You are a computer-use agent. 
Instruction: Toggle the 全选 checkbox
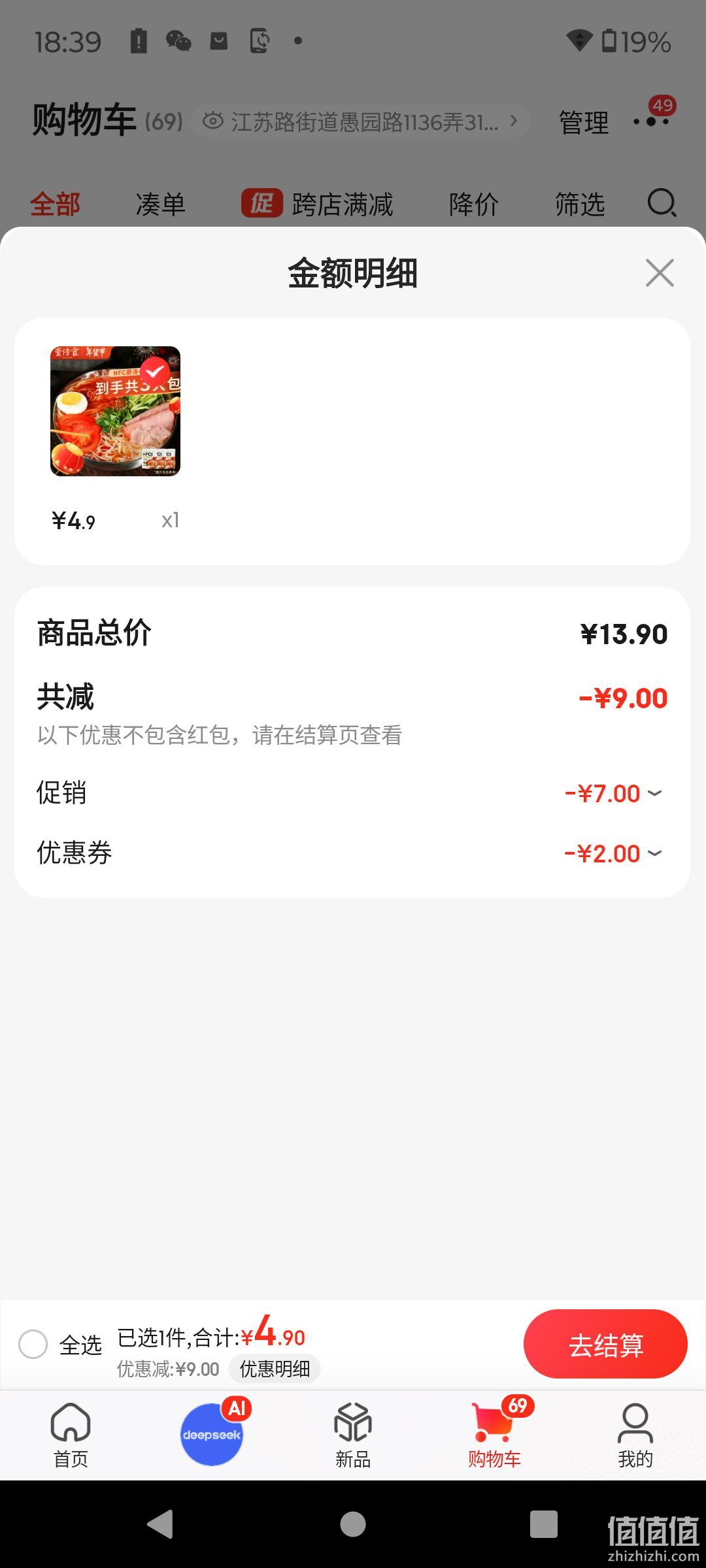pos(33,1345)
